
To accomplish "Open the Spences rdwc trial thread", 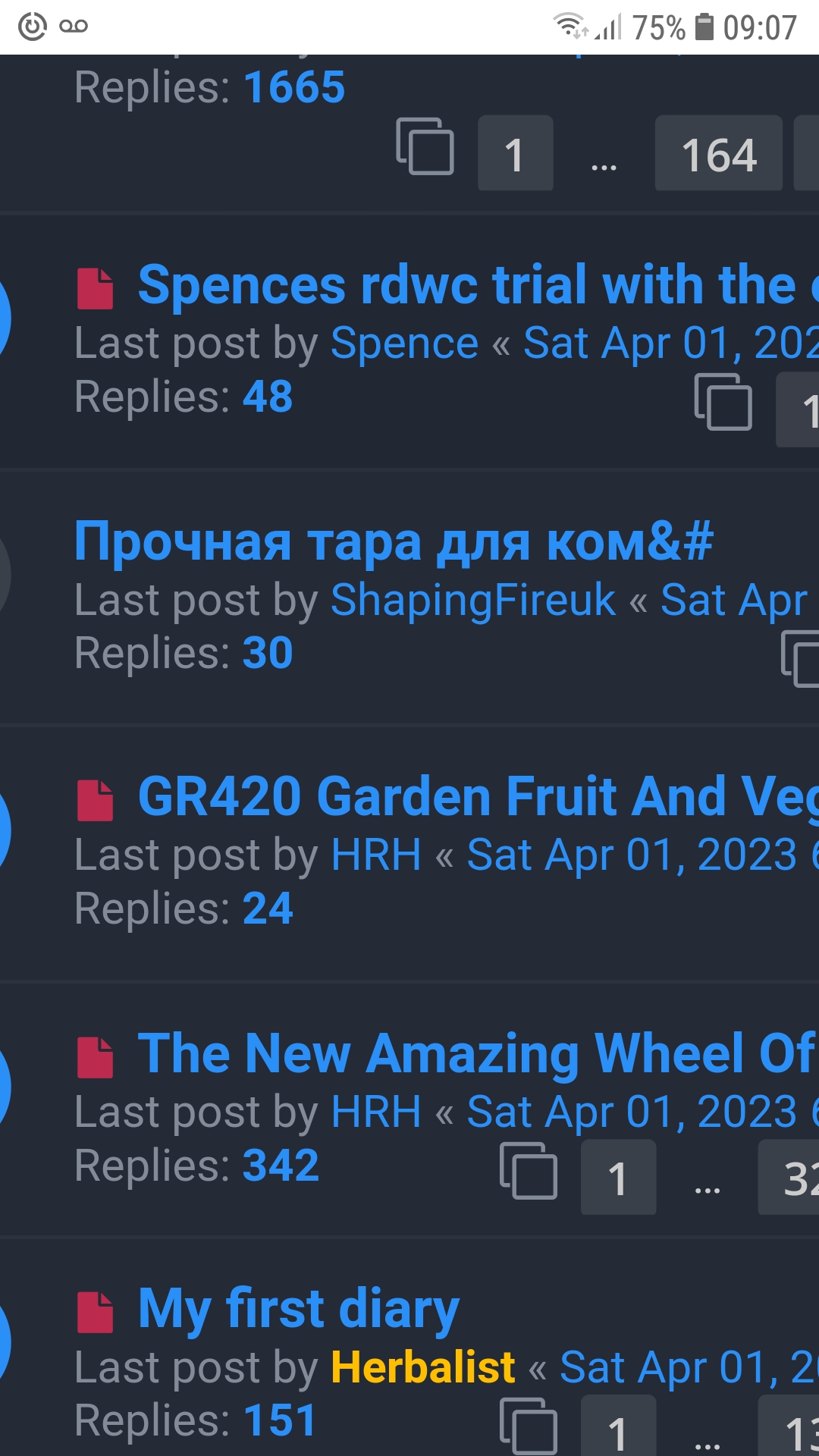I will 466,286.
